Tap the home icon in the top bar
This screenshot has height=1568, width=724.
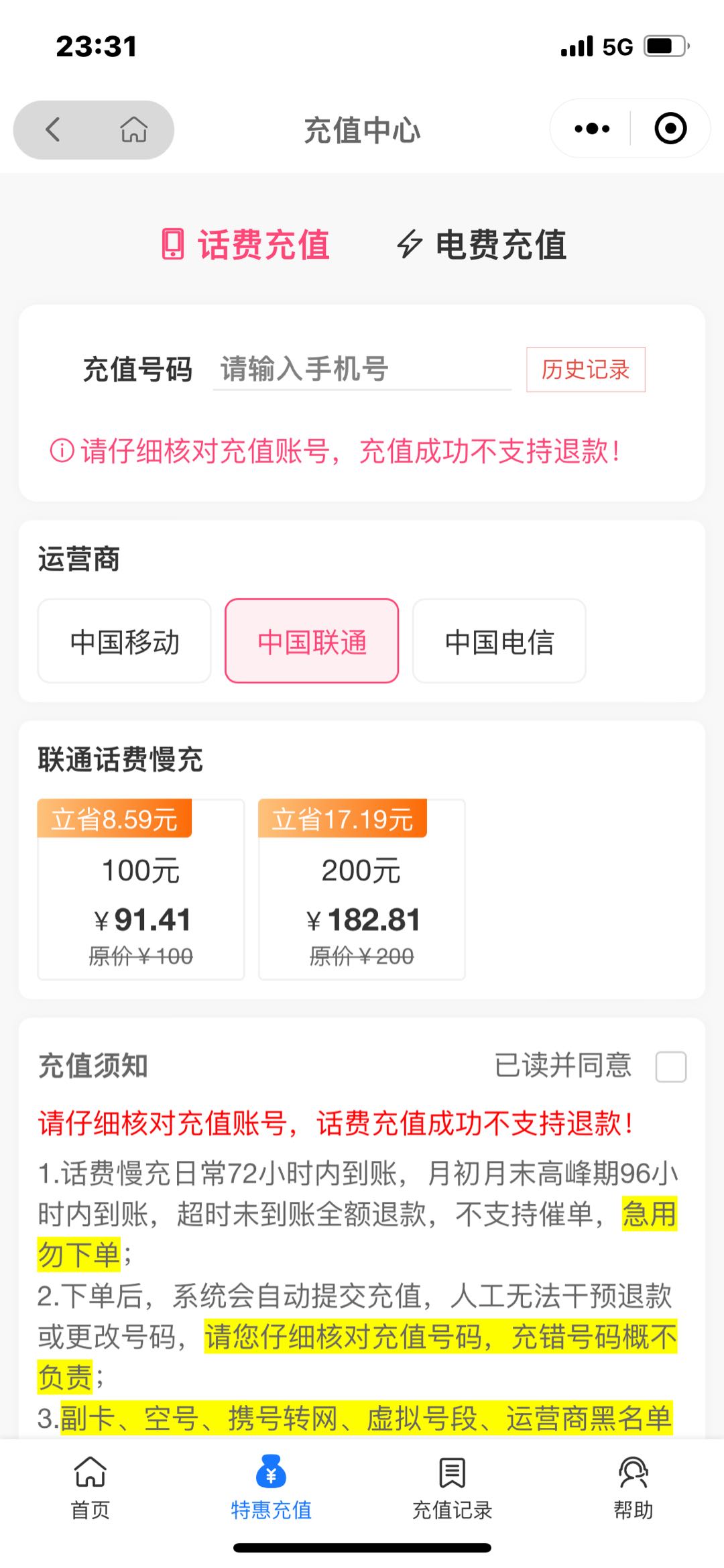coord(134,129)
